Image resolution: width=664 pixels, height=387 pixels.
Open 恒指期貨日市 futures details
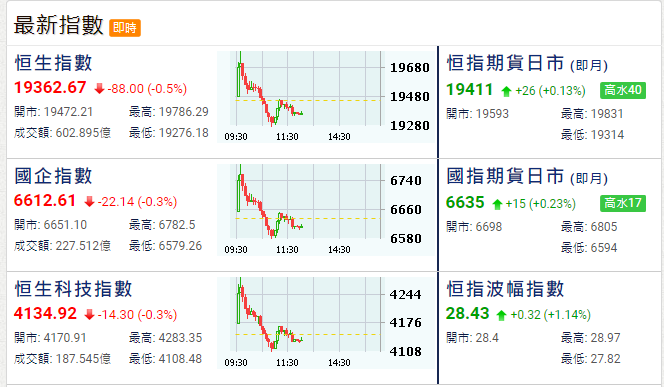point(505,64)
